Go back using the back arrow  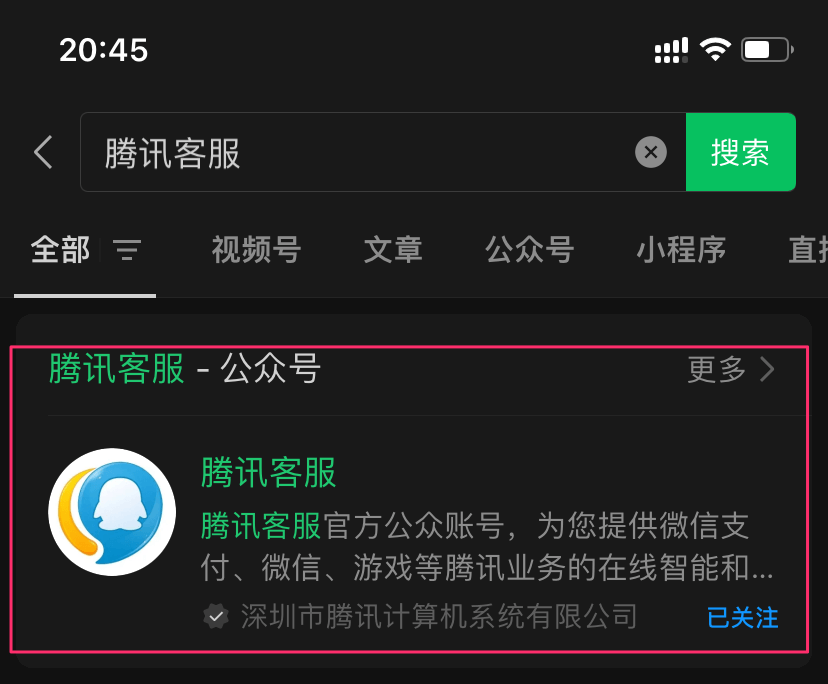(43, 153)
